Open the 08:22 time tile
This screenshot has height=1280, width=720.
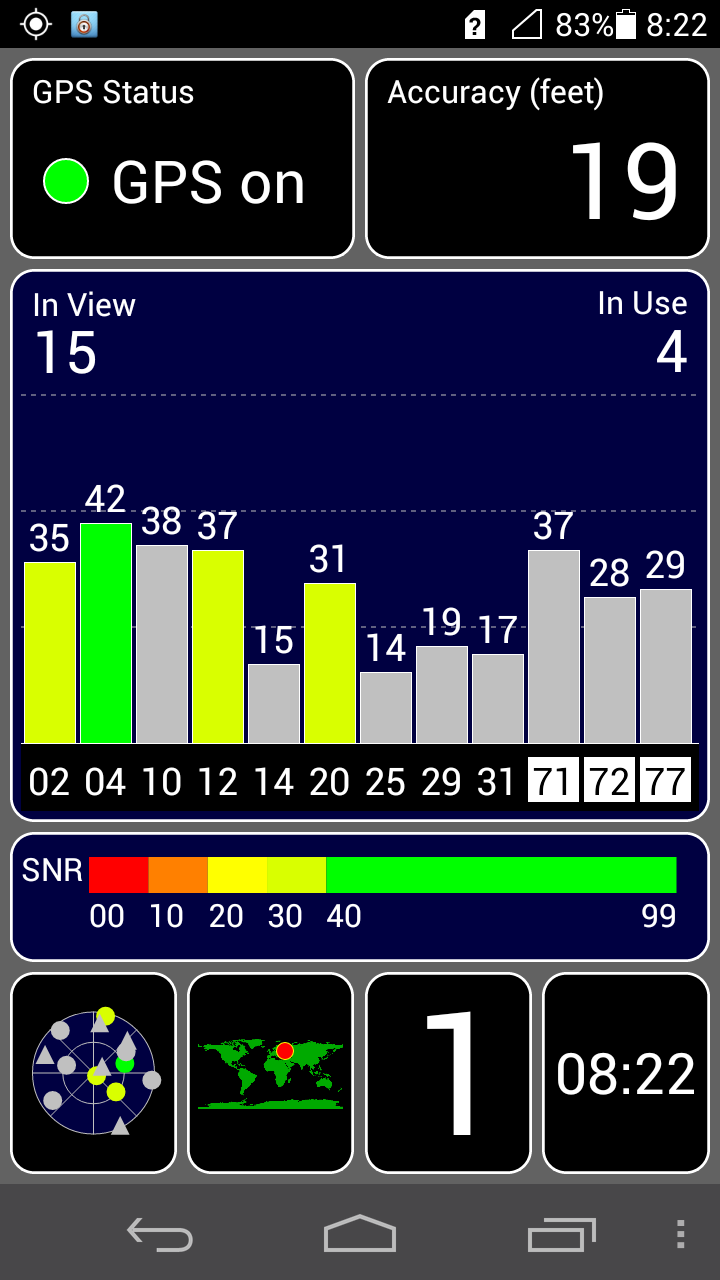tap(626, 1073)
